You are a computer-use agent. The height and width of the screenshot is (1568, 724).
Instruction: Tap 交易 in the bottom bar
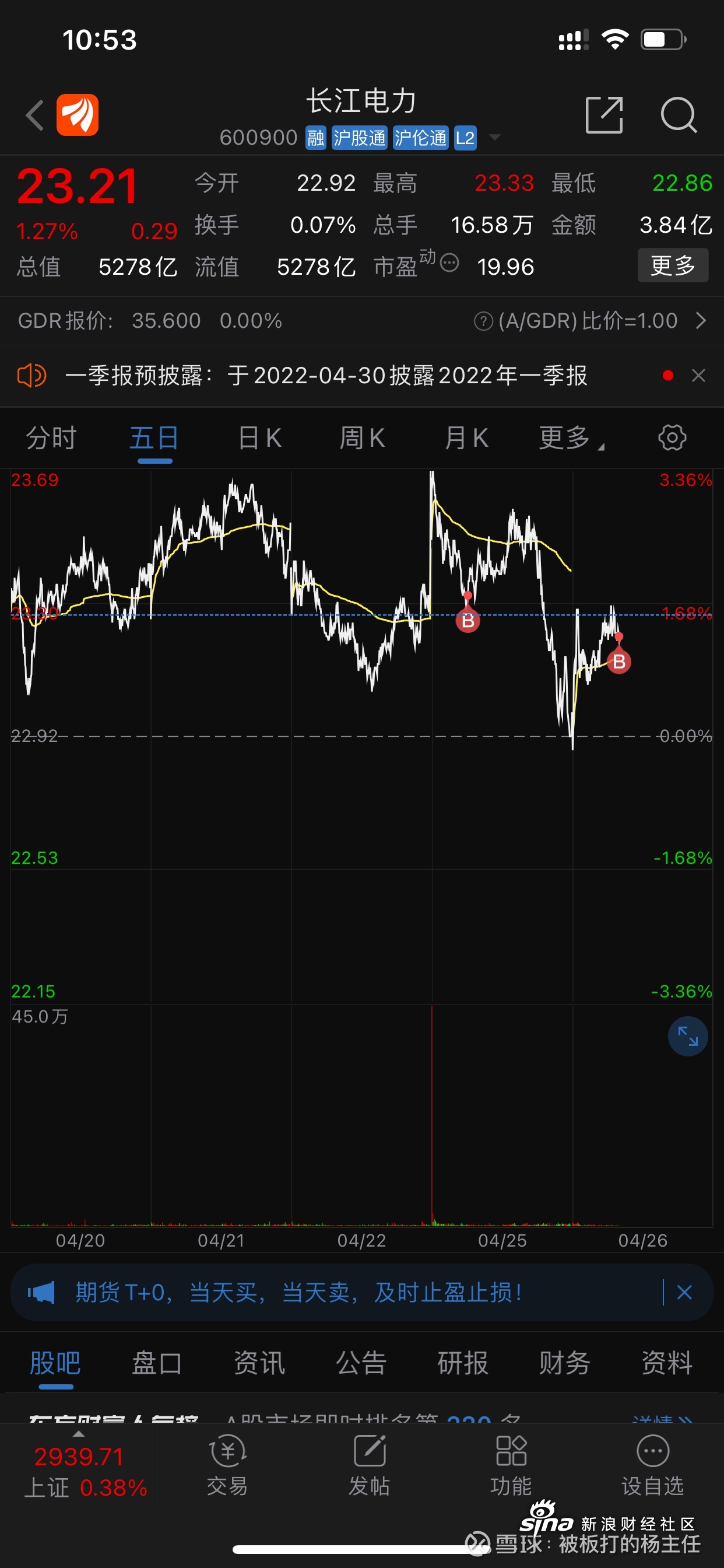point(227,1466)
